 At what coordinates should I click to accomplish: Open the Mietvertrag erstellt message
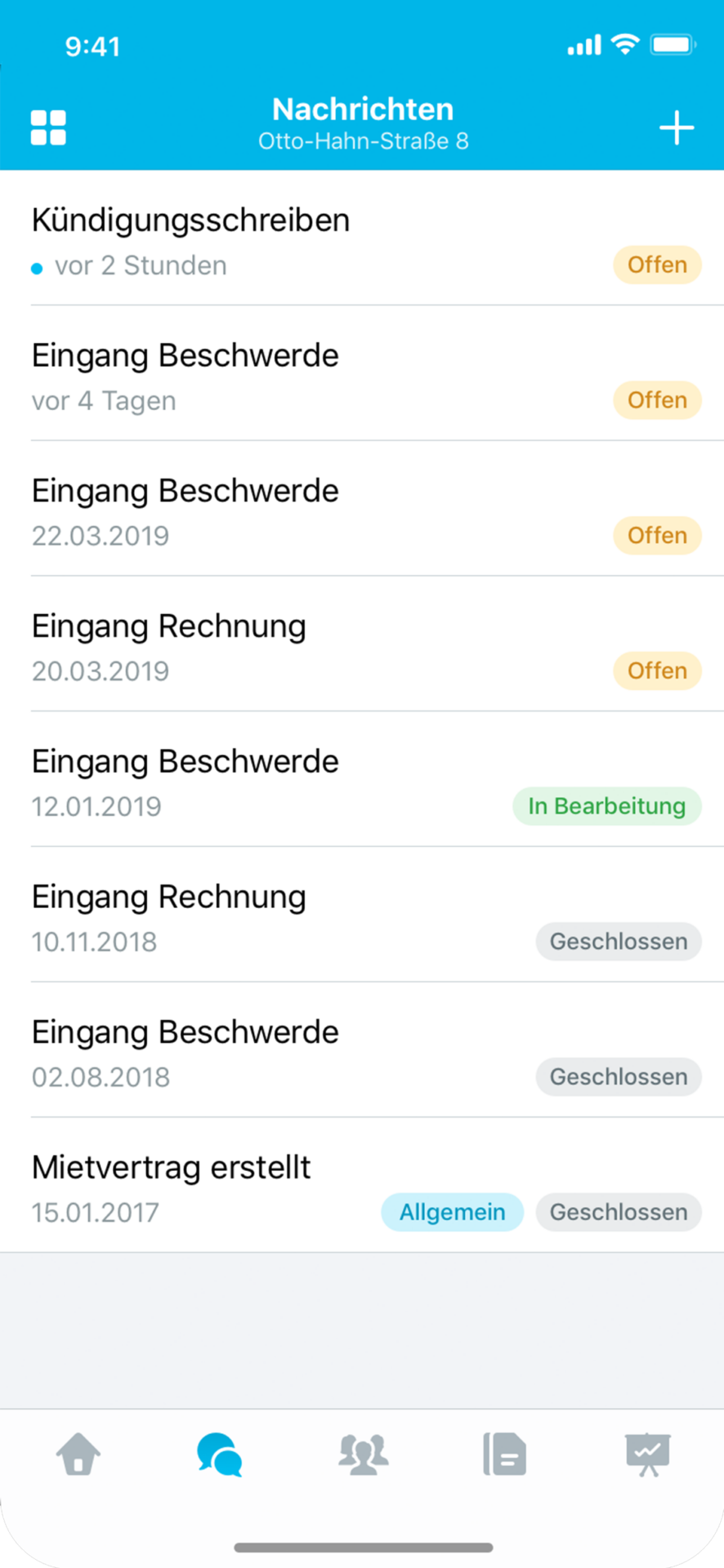pos(362,1185)
